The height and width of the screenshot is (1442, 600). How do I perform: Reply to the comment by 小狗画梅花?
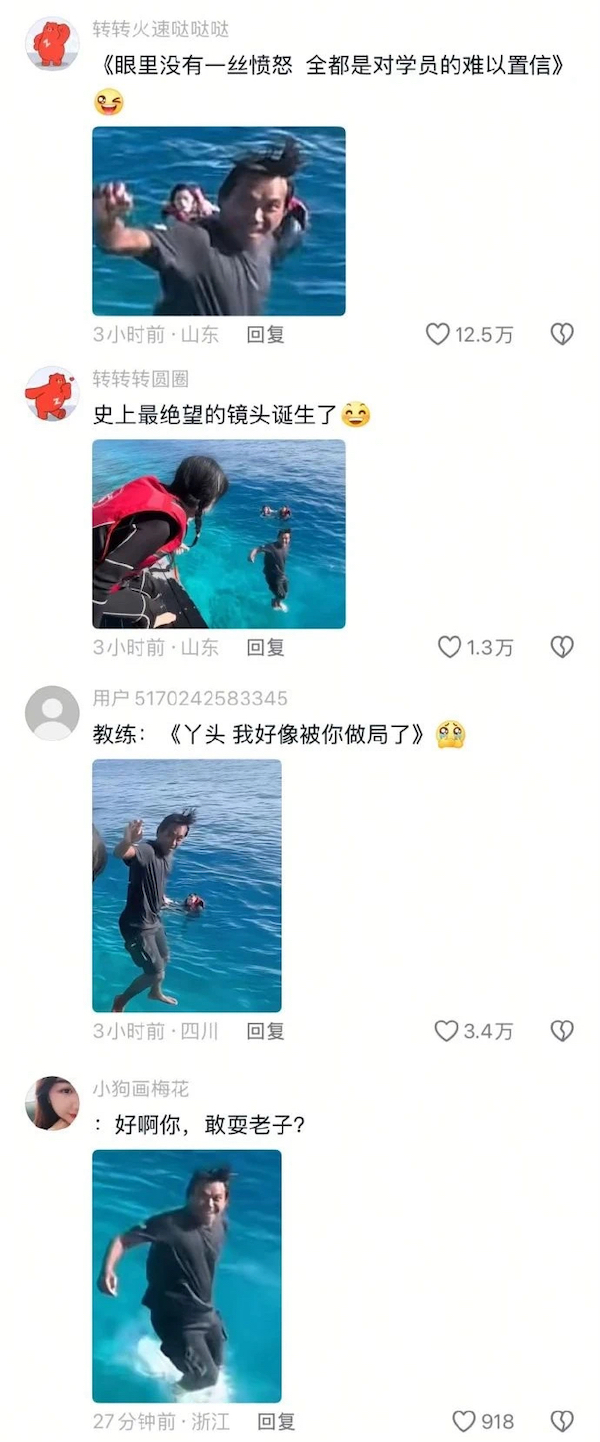point(276,1421)
